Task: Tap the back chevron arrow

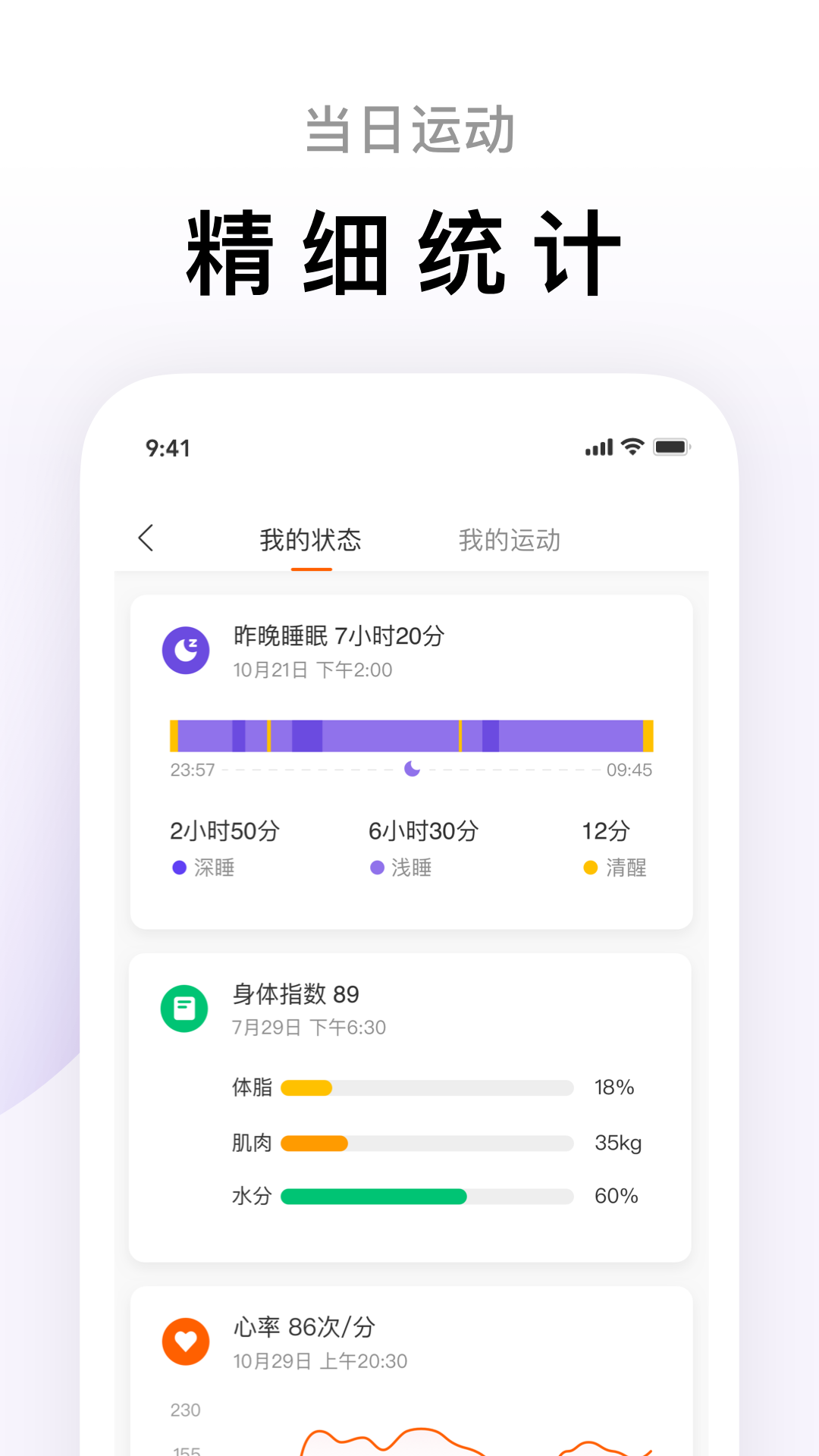Action: click(146, 538)
